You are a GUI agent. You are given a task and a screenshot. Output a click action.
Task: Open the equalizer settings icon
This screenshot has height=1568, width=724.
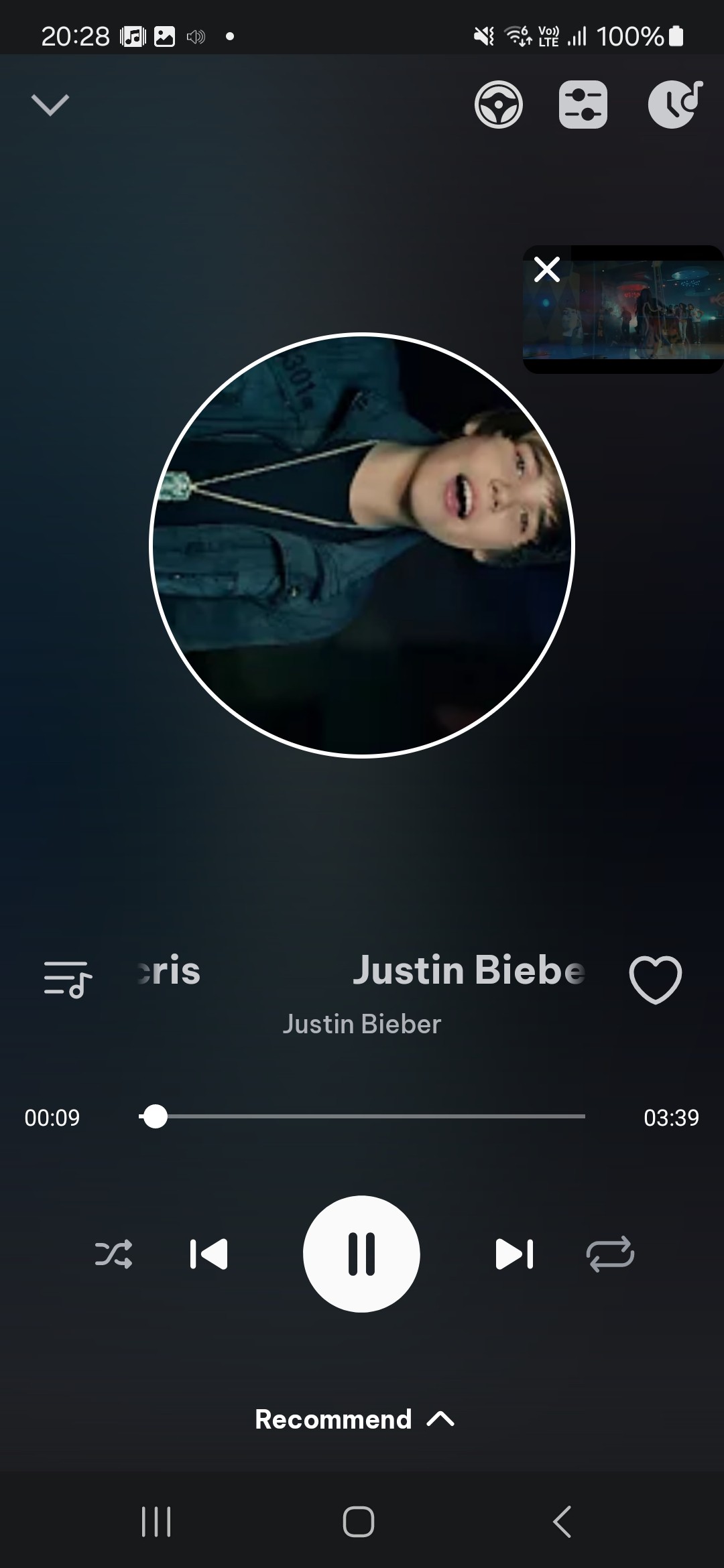tap(583, 105)
